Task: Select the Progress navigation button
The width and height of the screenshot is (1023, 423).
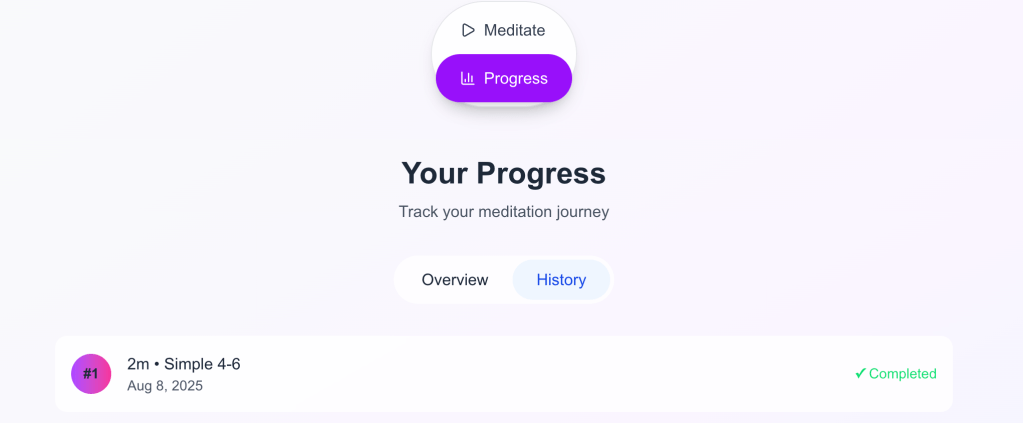Action: tap(503, 78)
